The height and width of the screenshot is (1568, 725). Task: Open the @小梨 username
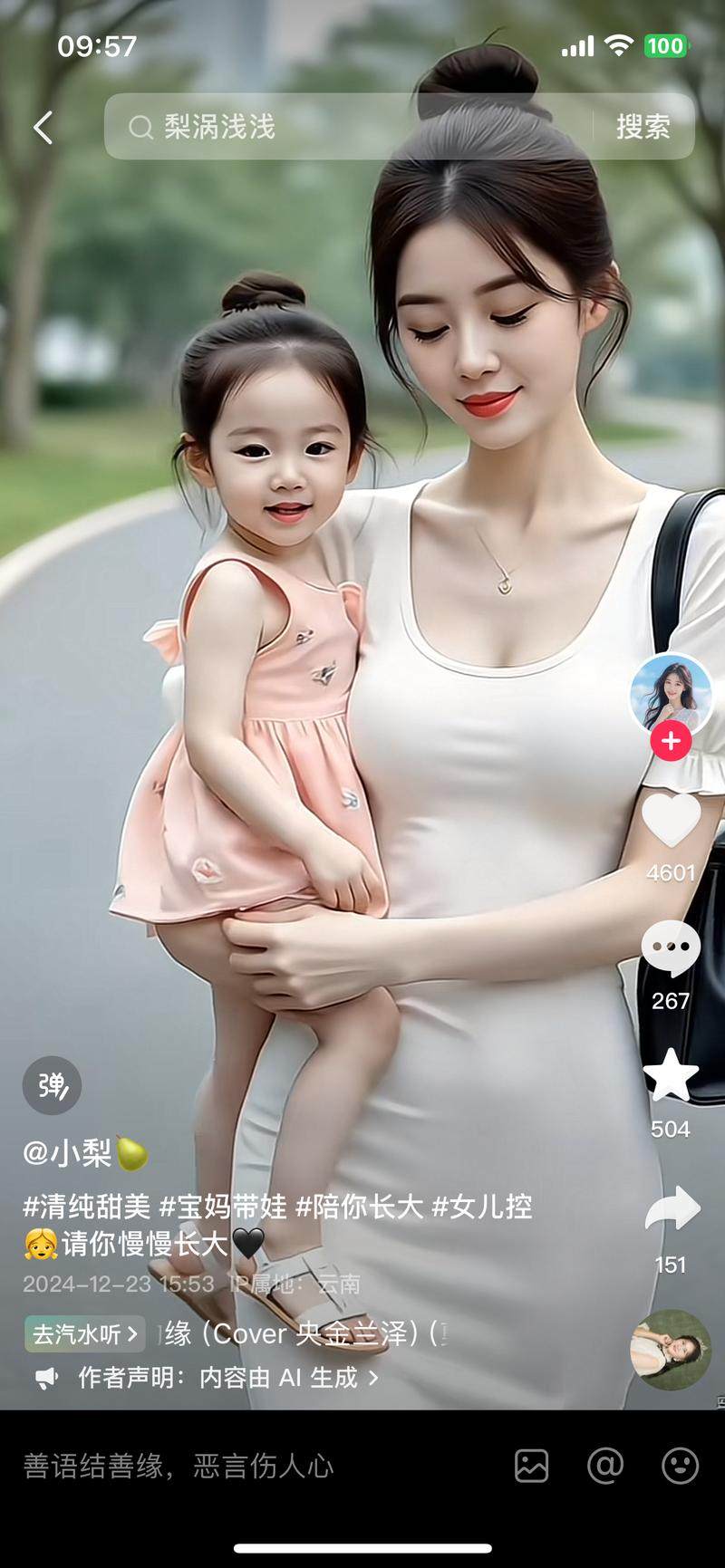point(83,1153)
